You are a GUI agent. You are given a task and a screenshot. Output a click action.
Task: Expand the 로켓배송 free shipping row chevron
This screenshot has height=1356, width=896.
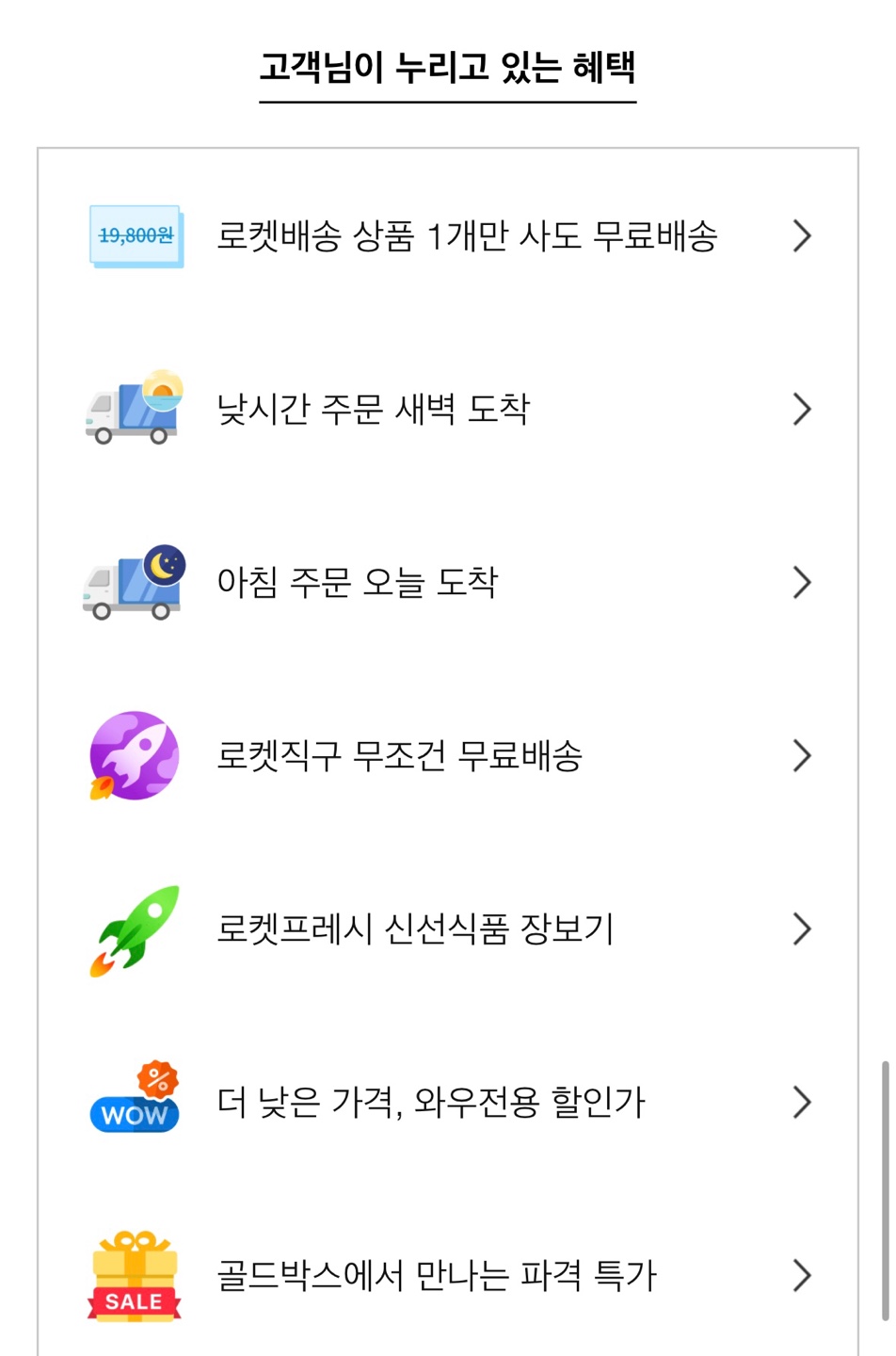pyautogui.click(x=801, y=236)
